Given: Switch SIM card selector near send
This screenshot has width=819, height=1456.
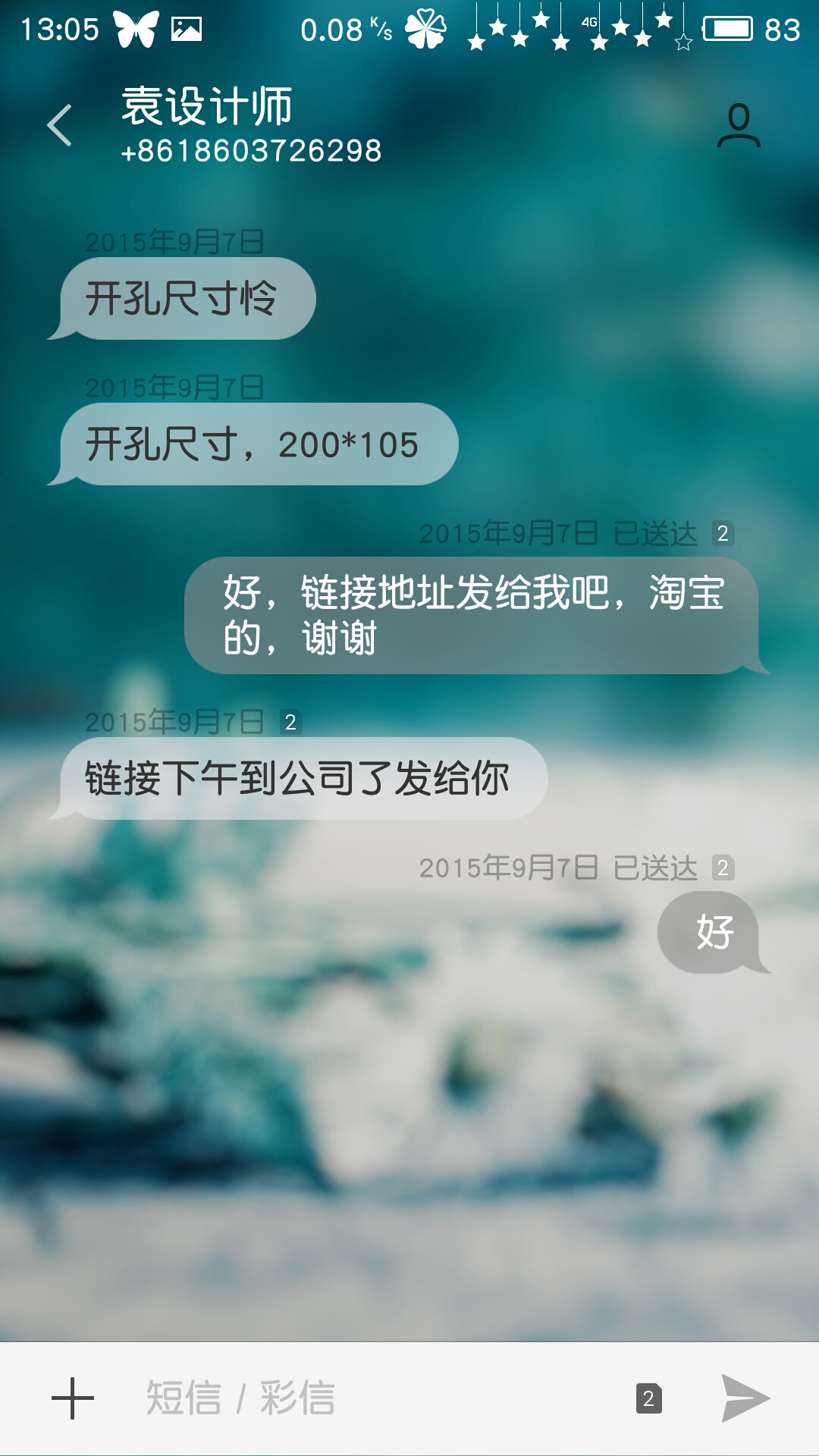Looking at the screenshot, I should [x=649, y=1398].
